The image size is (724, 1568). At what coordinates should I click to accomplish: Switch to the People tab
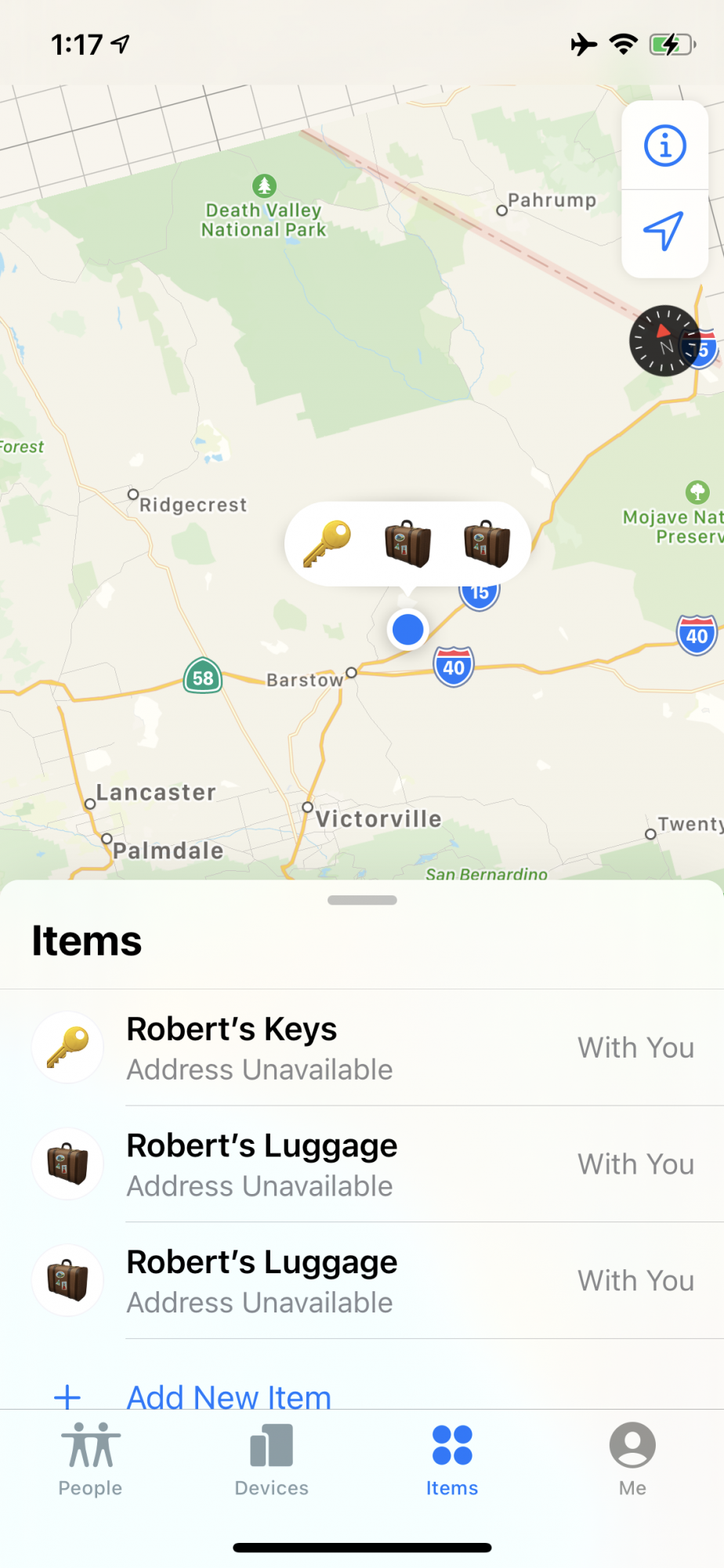point(90,1458)
